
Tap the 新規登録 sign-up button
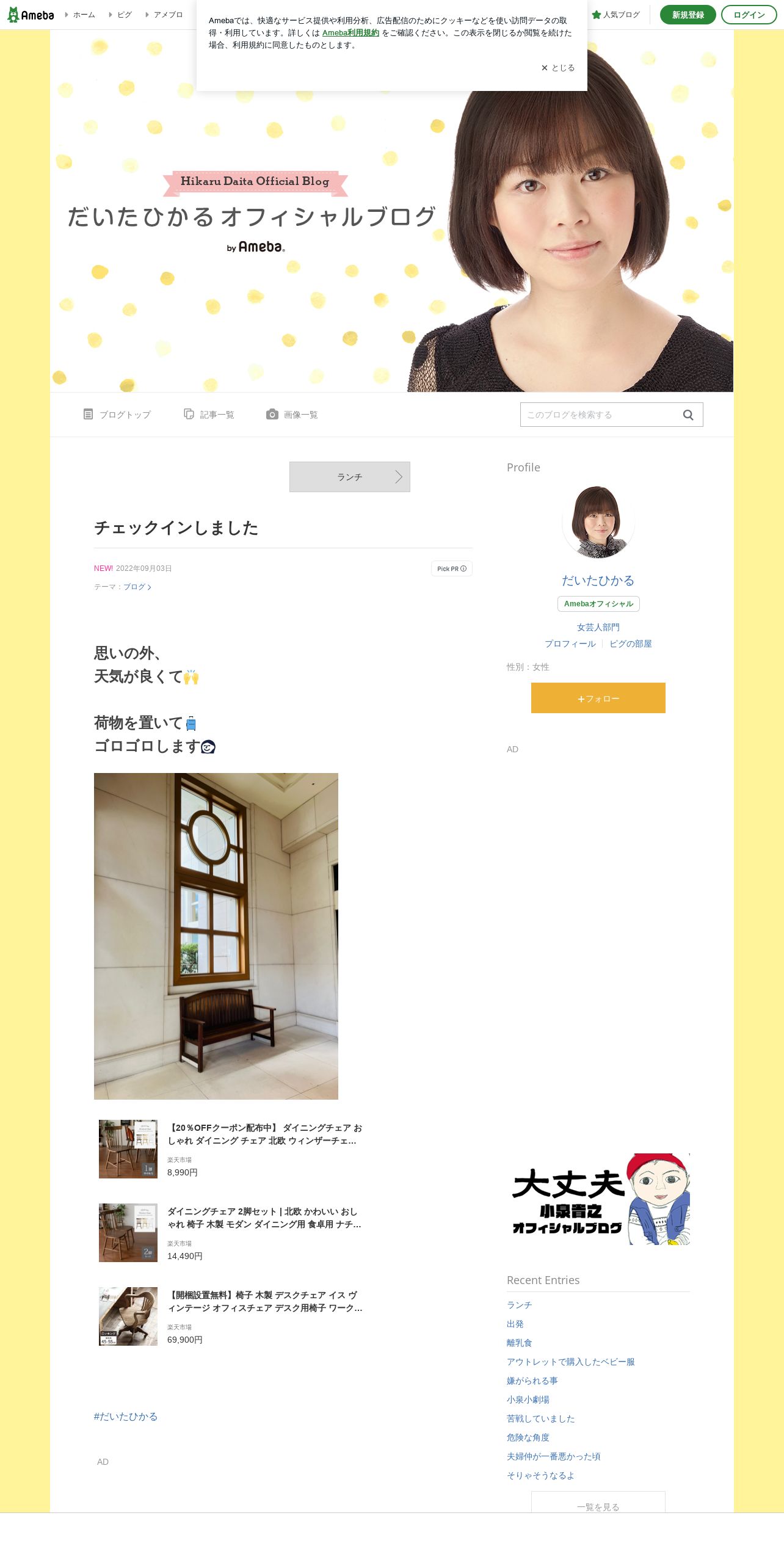[x=688, y=15]
